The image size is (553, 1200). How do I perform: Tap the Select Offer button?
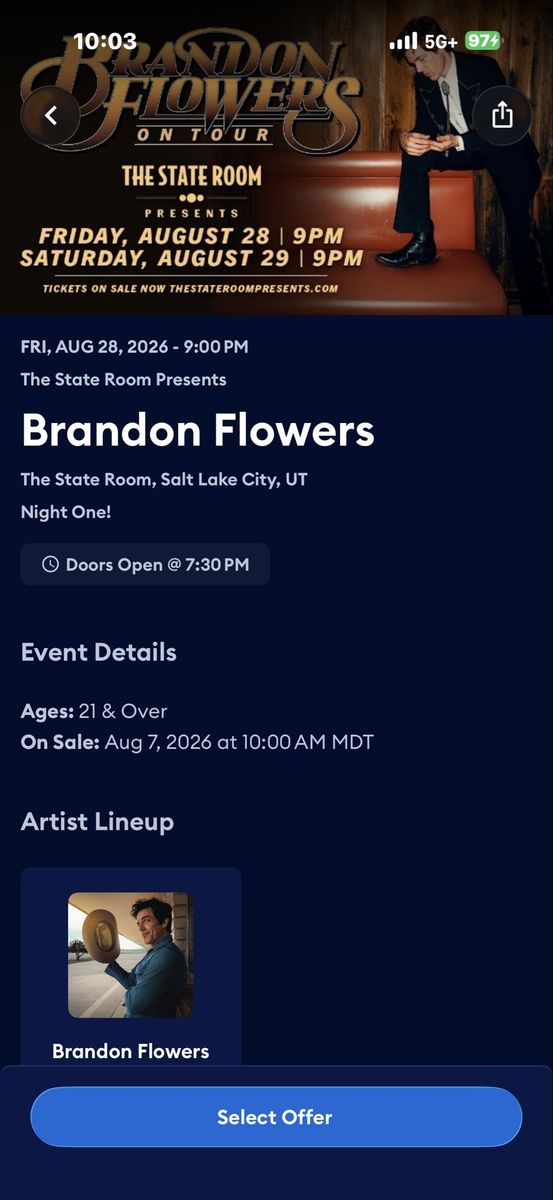click(x=276, y=1117)
